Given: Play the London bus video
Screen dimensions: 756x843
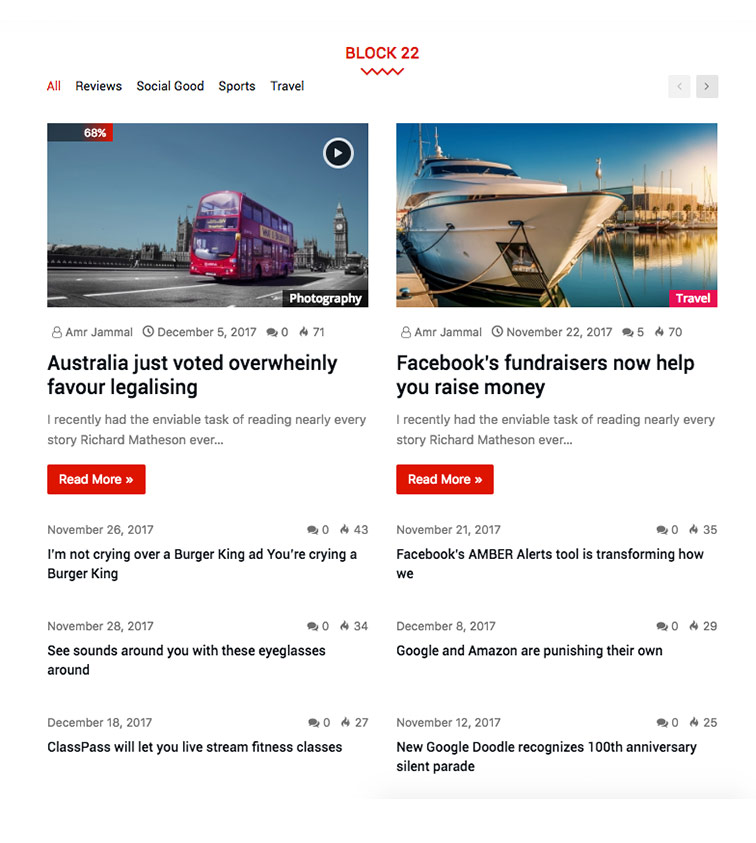Looking at the screenshot, I should pyautogui.click(x=338, y=153).
